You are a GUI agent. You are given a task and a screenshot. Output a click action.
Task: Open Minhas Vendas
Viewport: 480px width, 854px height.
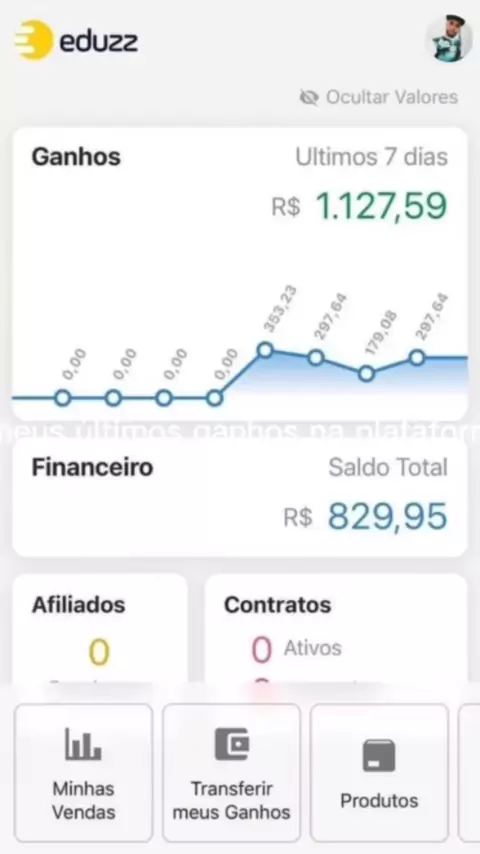[83, 773]
